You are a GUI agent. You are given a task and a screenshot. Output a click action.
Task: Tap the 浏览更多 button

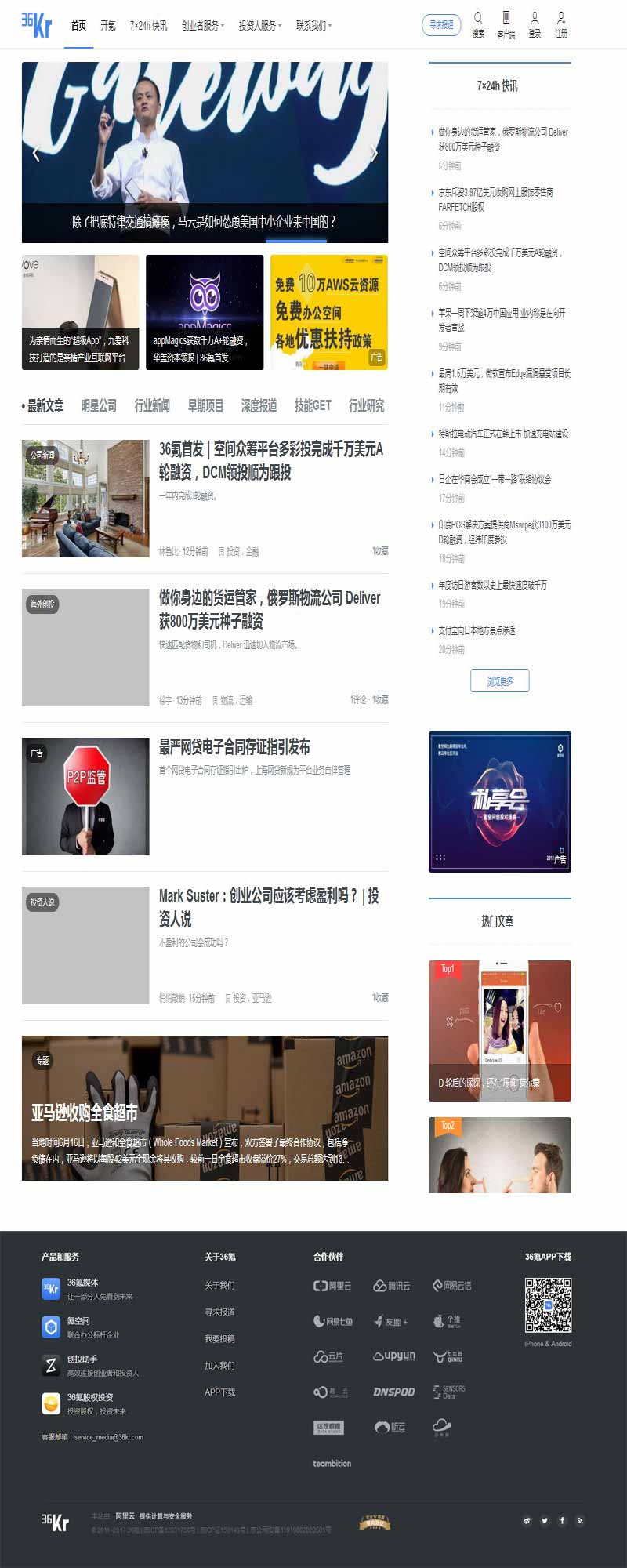tap(499, 681)
